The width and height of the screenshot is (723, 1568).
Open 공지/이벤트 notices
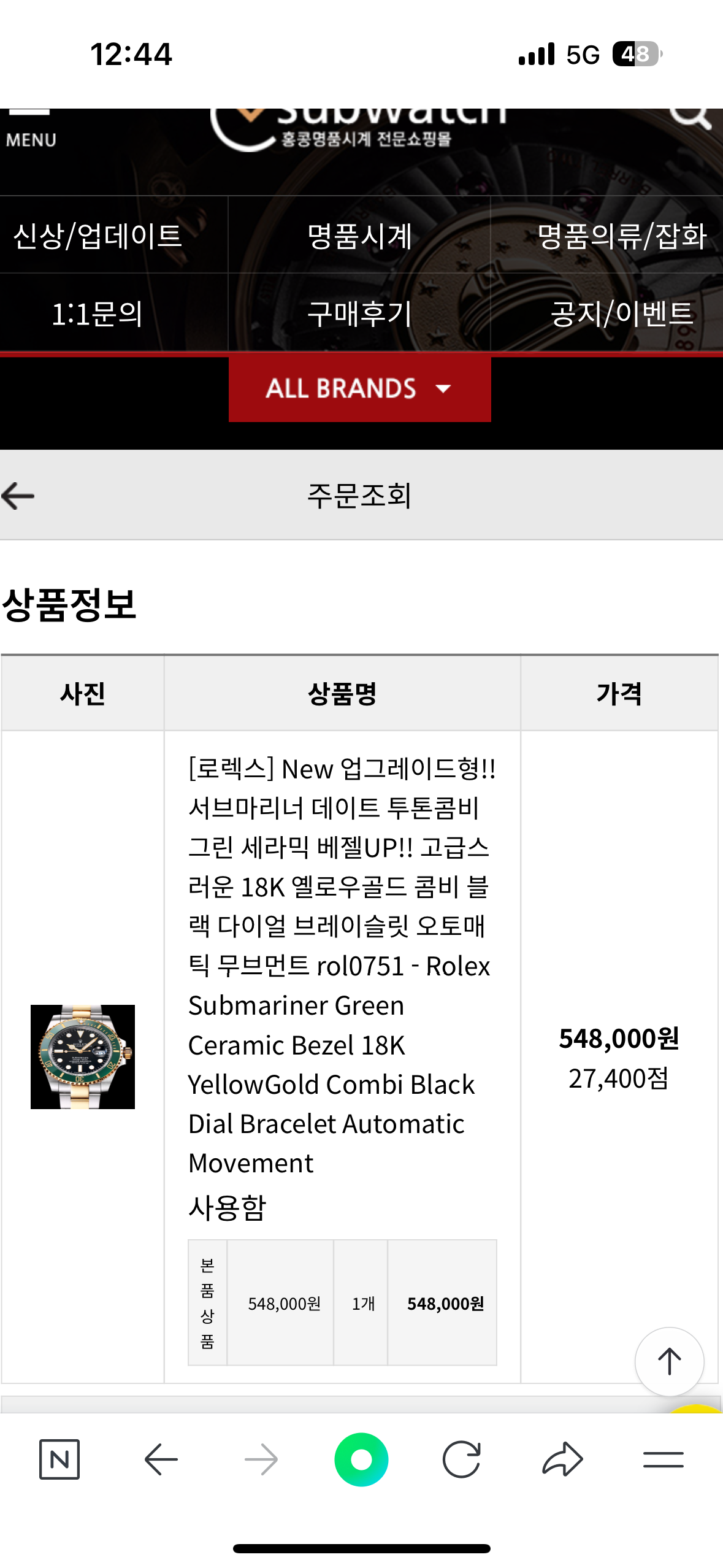621,313
